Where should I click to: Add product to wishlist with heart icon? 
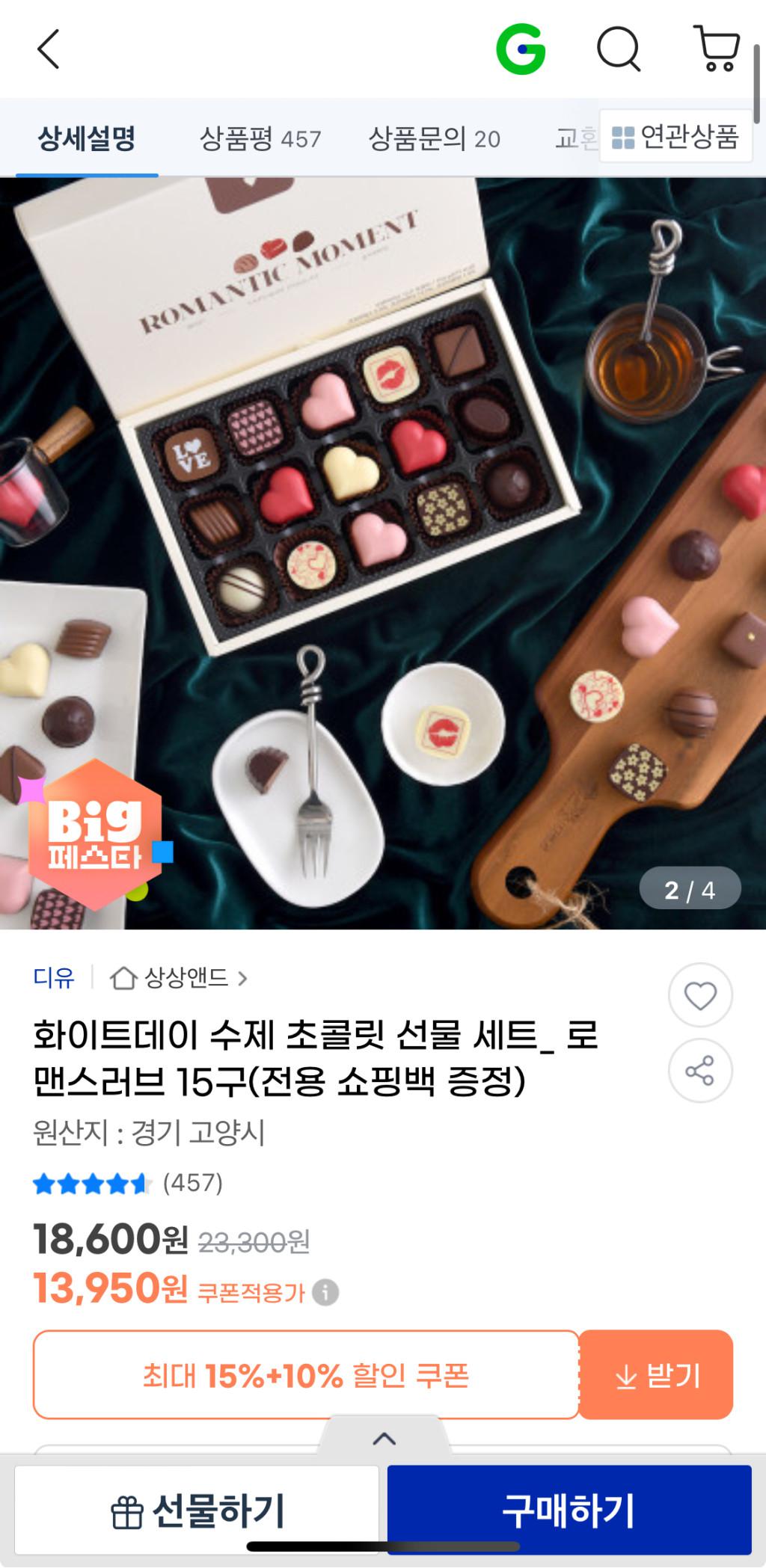click(700, 995)
